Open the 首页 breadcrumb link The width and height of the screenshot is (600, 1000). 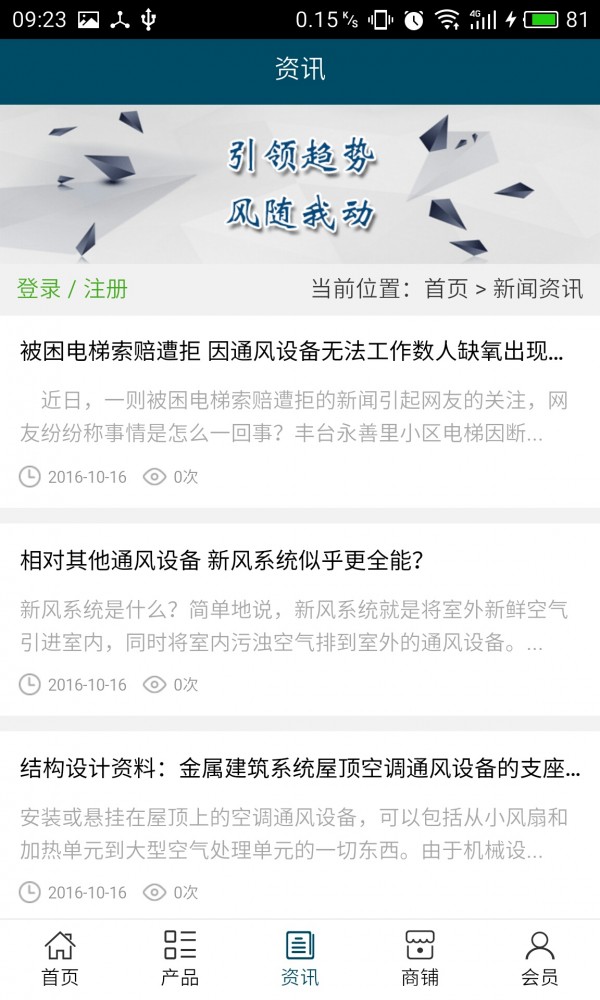click(446, 289)
